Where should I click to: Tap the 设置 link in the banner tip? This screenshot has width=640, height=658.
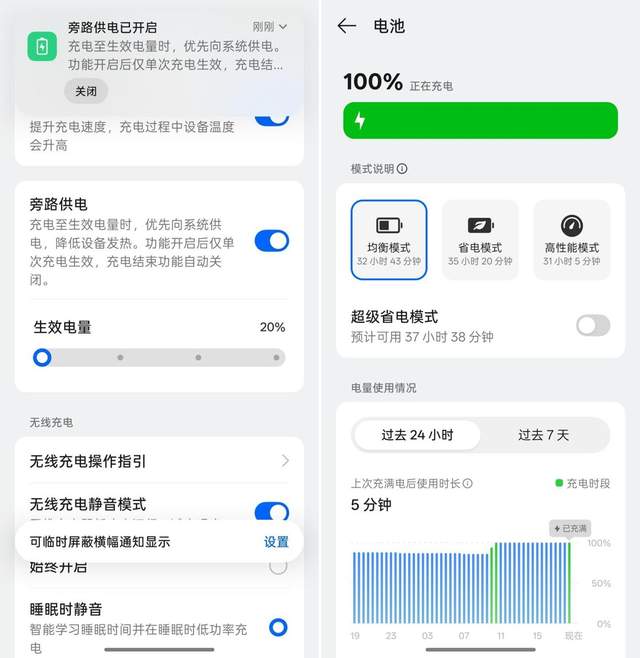click(x=276, y=542)
